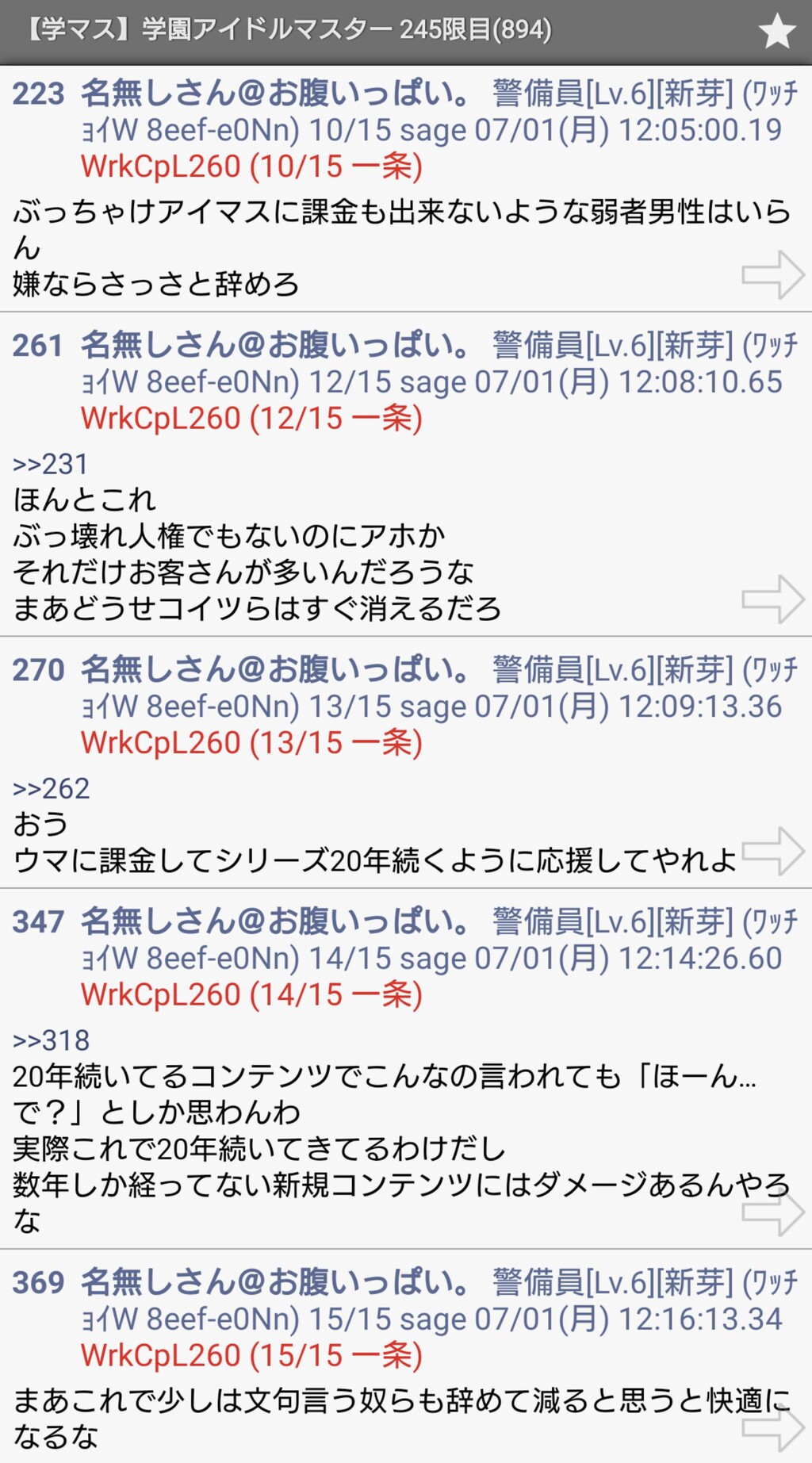Tap ID WrkCpL260 (15/15) on post 369
The image size is (812, 1463).
coord(251,1356)
